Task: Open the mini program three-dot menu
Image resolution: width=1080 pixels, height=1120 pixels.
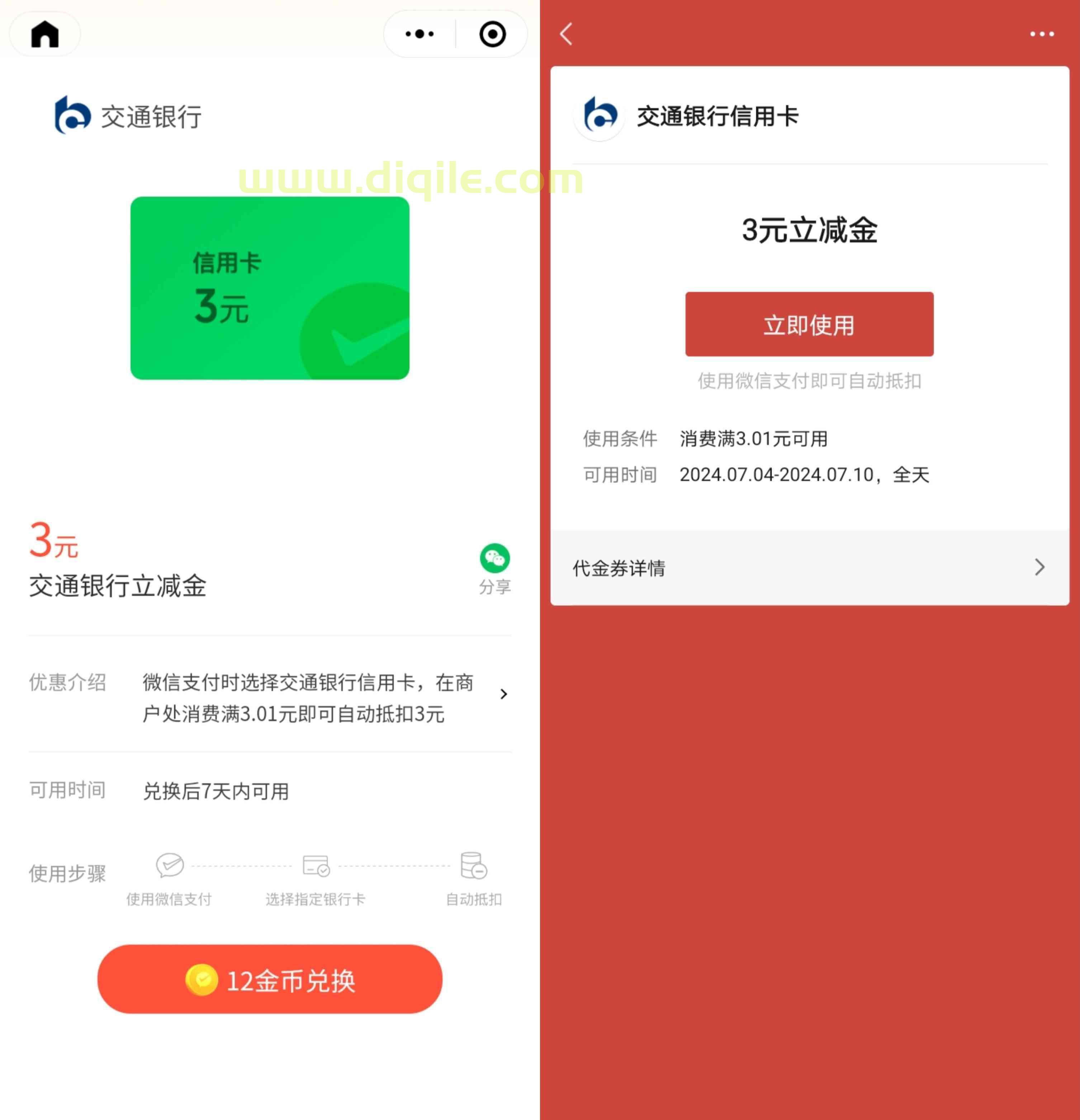Action: pyautogui.click(x=420, y=34)
